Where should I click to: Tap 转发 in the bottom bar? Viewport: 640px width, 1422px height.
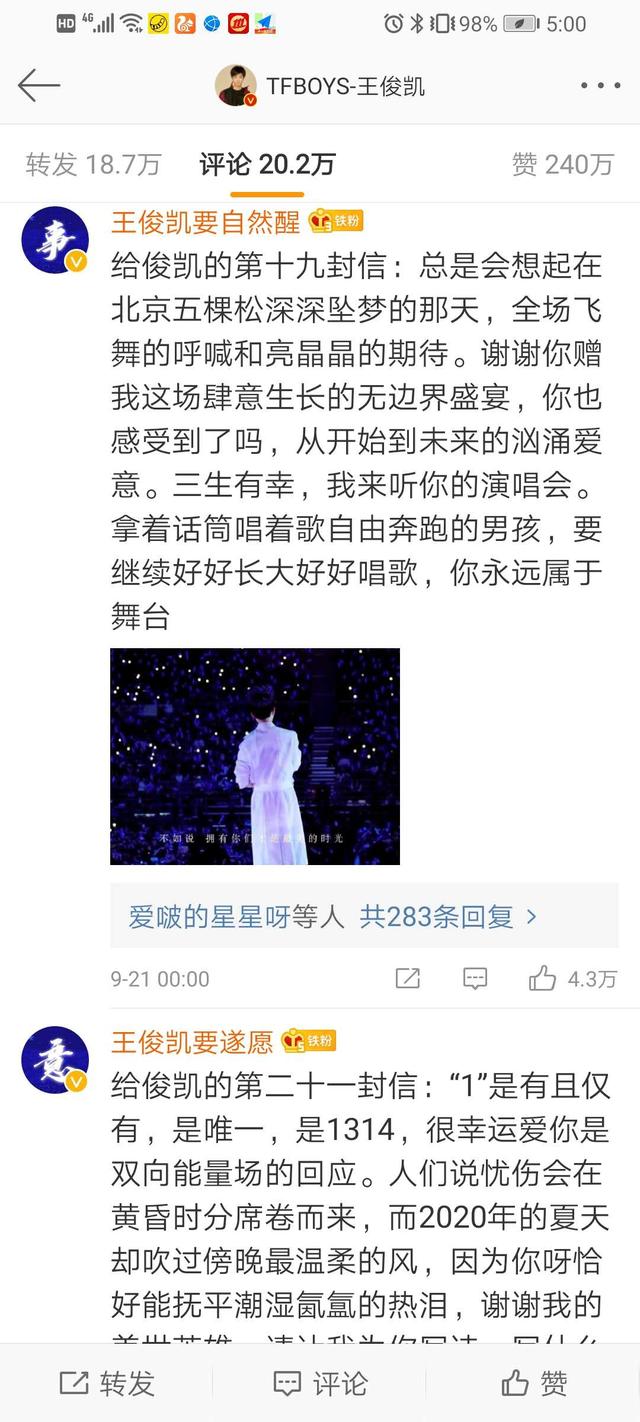click(x=107, y=1383)
